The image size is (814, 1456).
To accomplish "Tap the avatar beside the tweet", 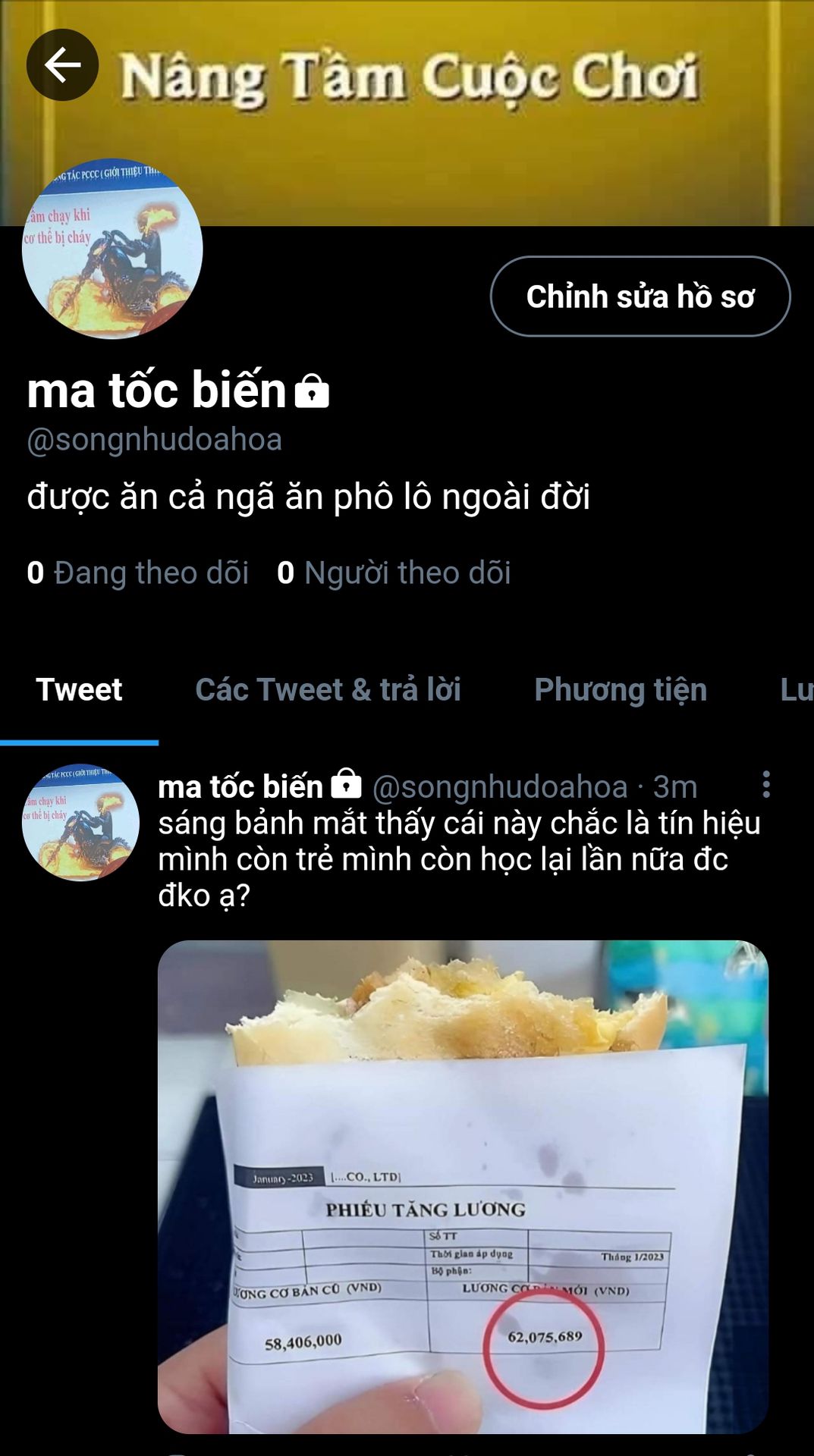I will click(x=80, y=822).
